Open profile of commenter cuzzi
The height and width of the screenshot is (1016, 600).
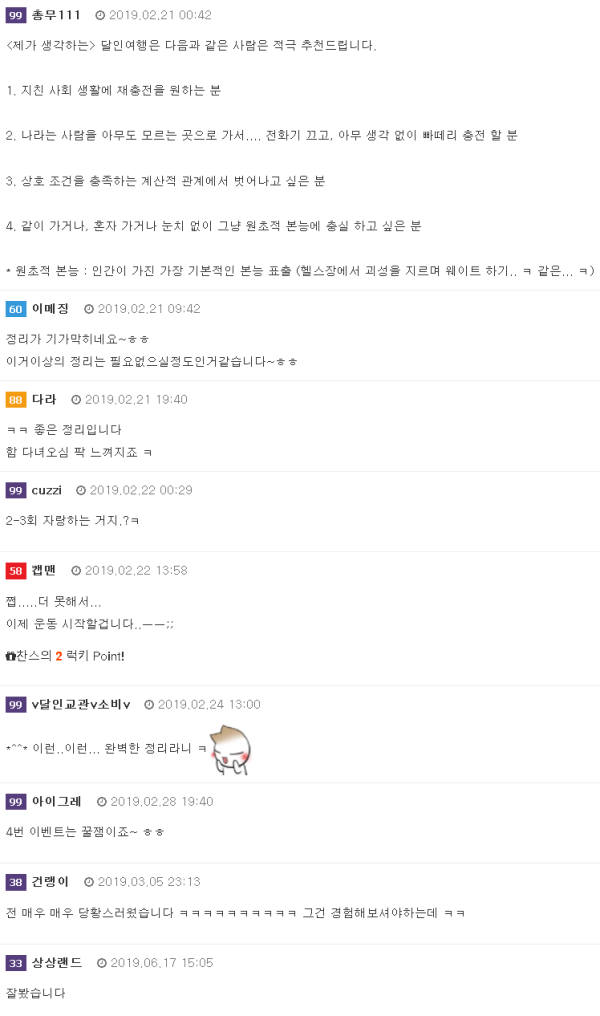(47, 490)
